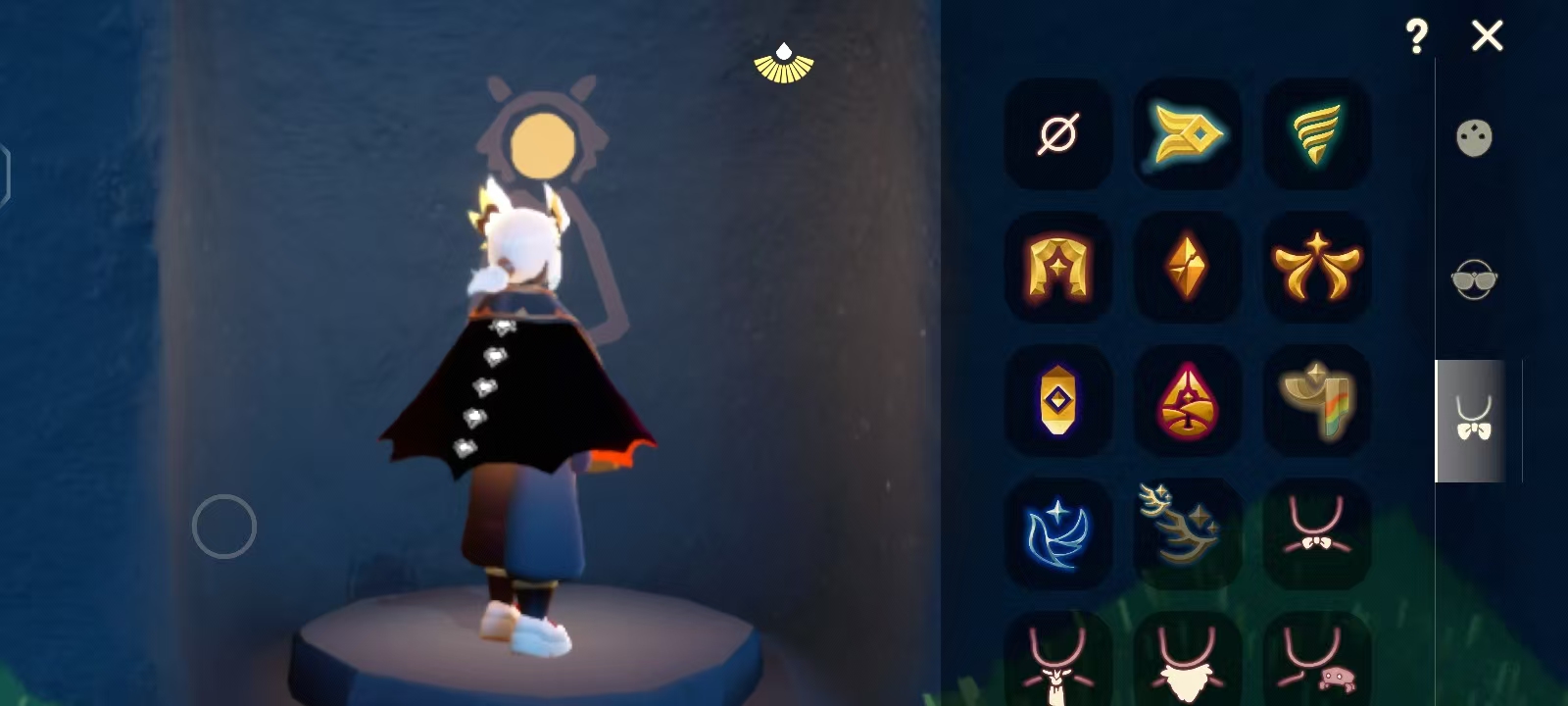The height and width of the screenshot is (706, 1568).
Task: Switch to the glasses face accessory tab
Action: [1473, 280]
